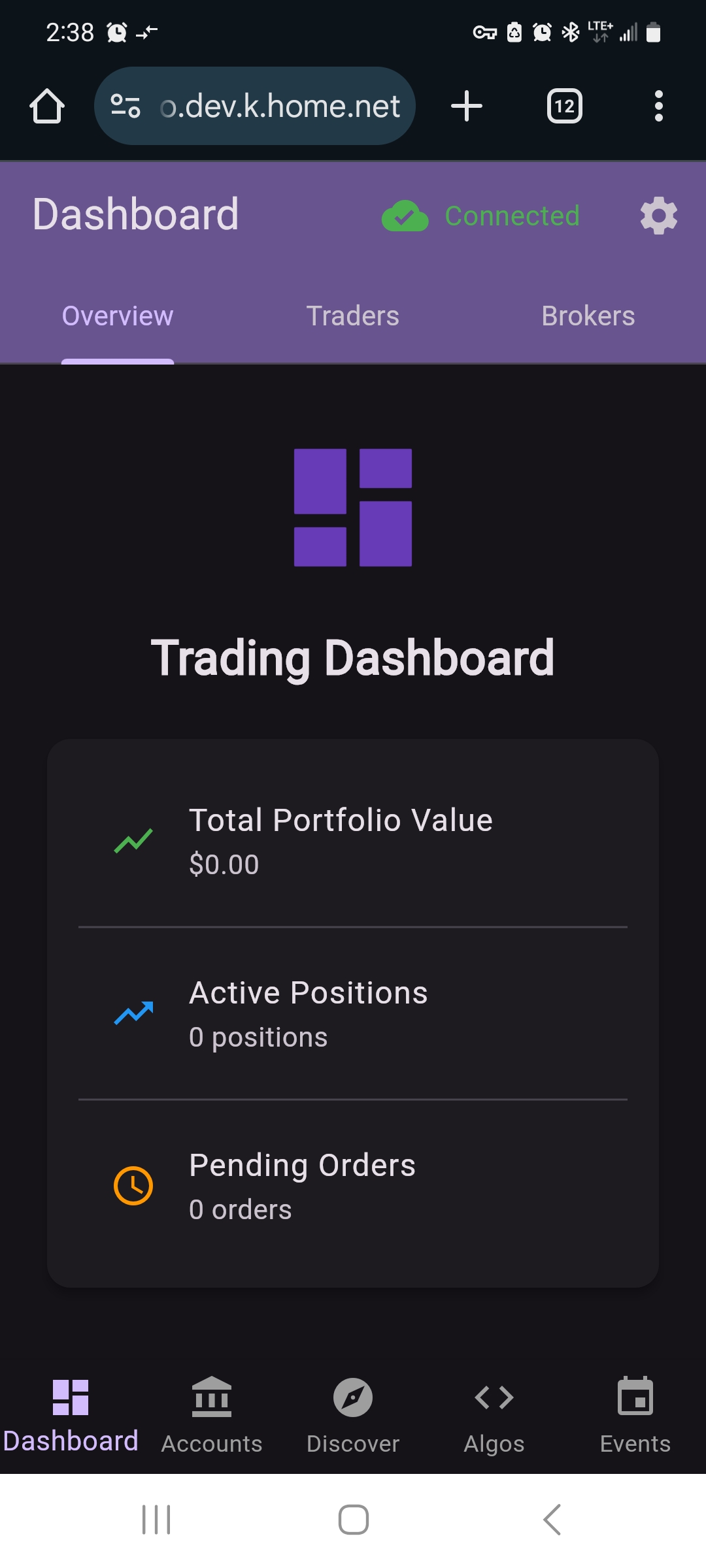The height and width of the screenshot is (1568, 706).
Task: Open a new browser tab
Action: (467, 106)
